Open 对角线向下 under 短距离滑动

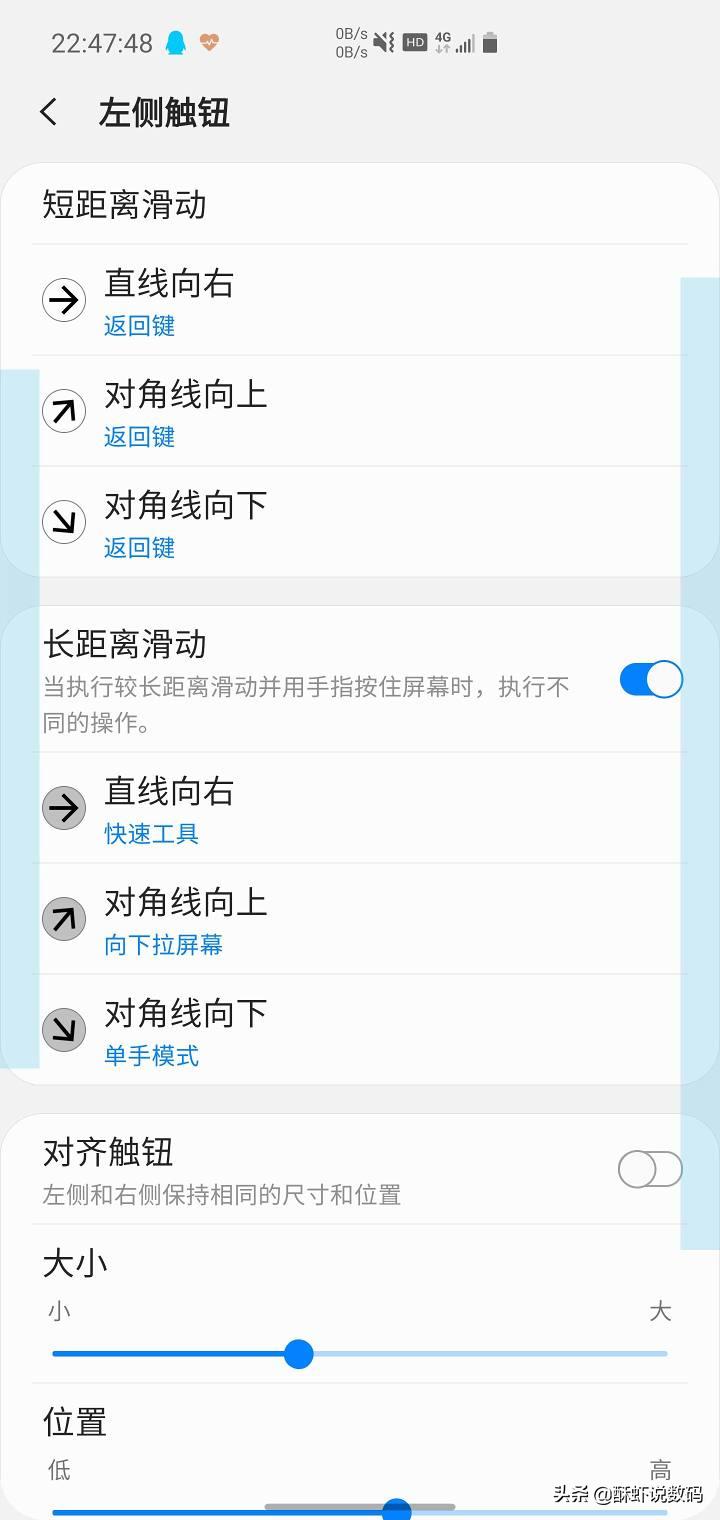click(360, 522)
